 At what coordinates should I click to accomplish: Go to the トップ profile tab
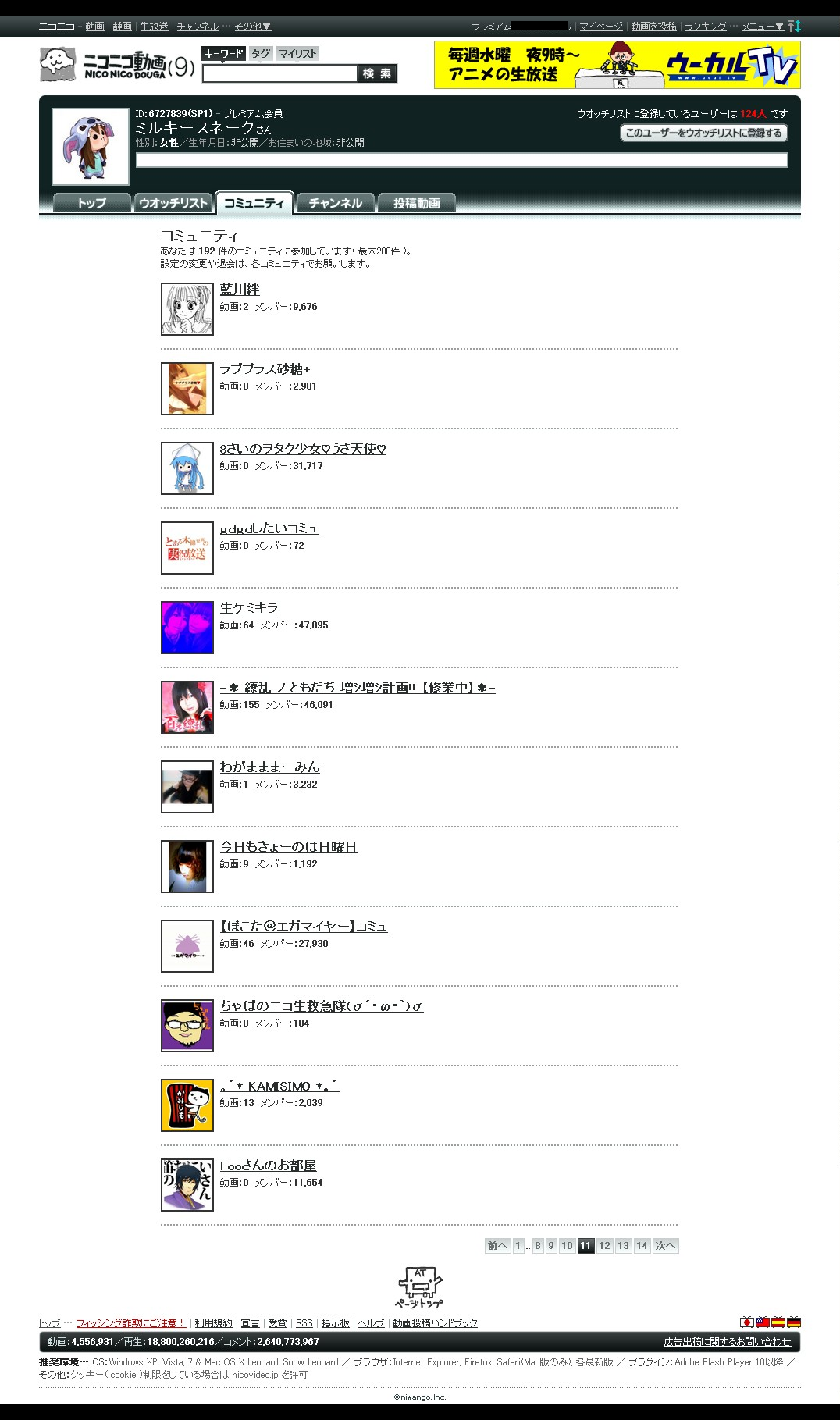tap(91, 203)
